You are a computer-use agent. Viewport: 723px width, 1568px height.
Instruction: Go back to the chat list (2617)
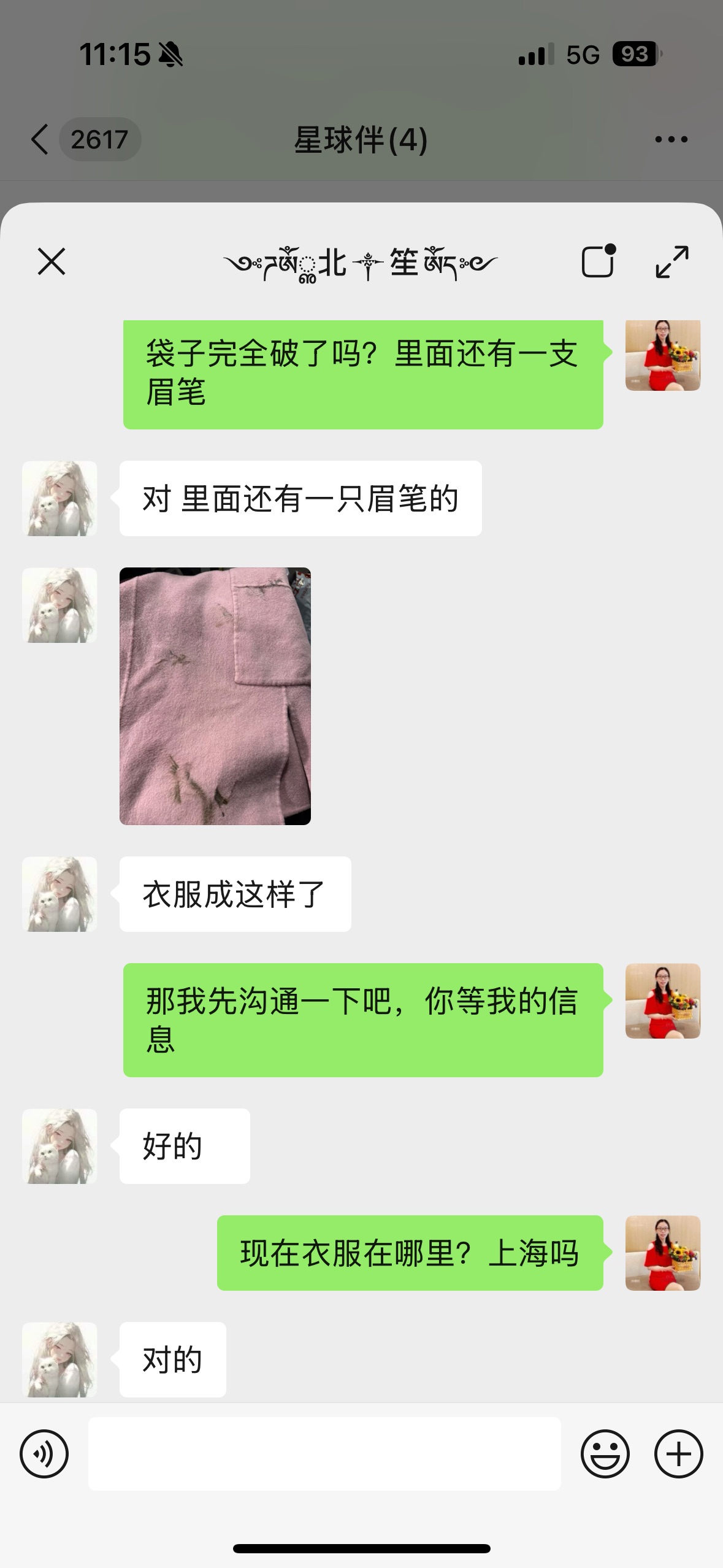85,139
